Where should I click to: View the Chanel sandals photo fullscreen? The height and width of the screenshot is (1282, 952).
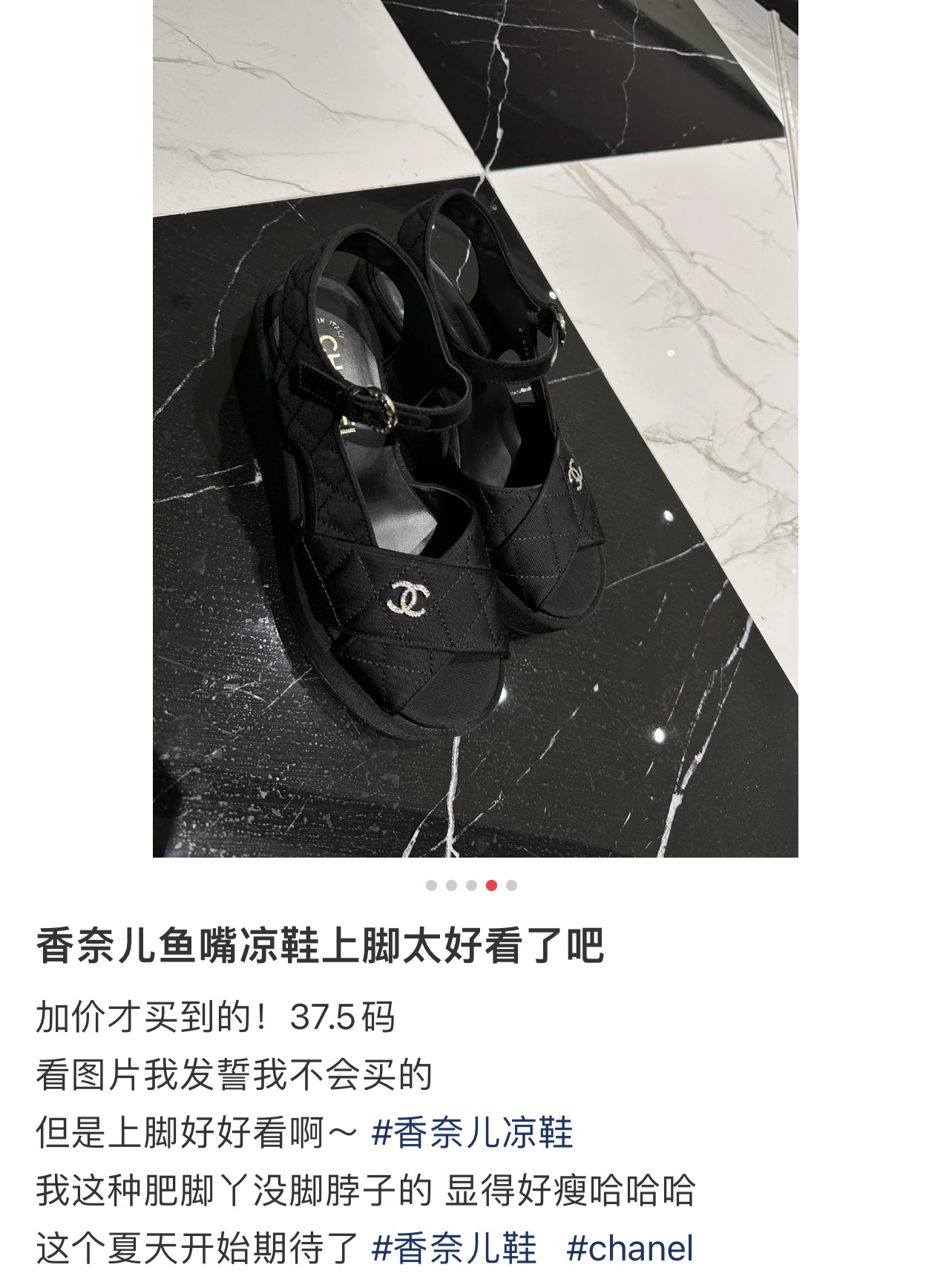[475, 428]
